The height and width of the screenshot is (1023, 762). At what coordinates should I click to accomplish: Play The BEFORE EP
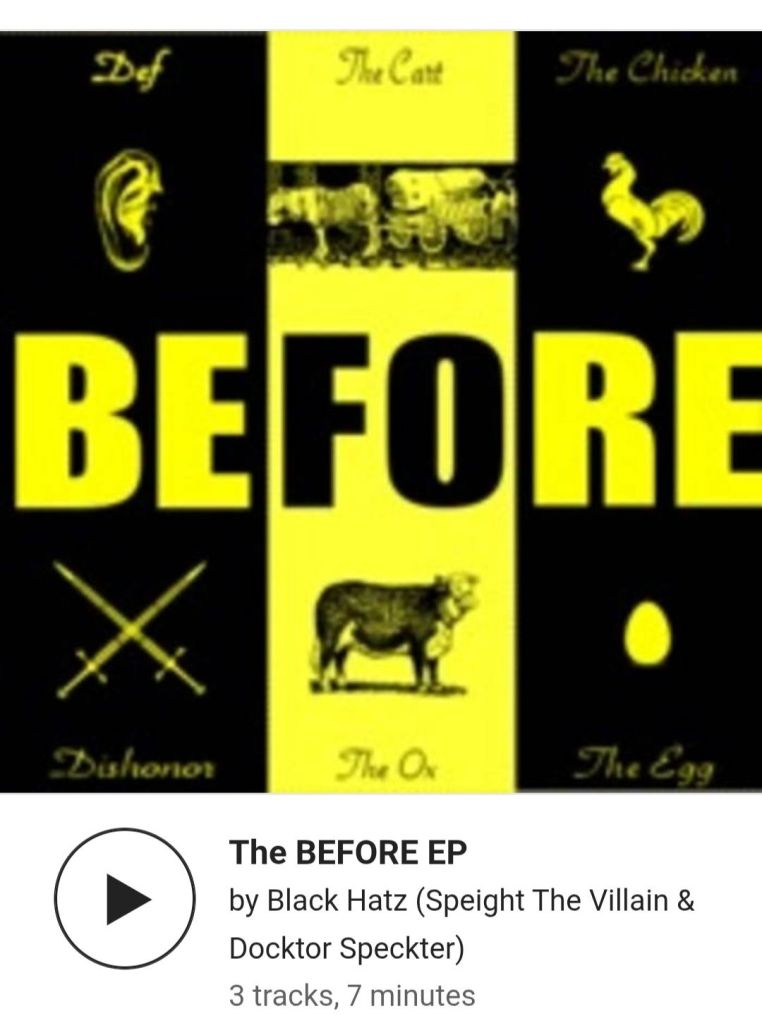point(124,901)
